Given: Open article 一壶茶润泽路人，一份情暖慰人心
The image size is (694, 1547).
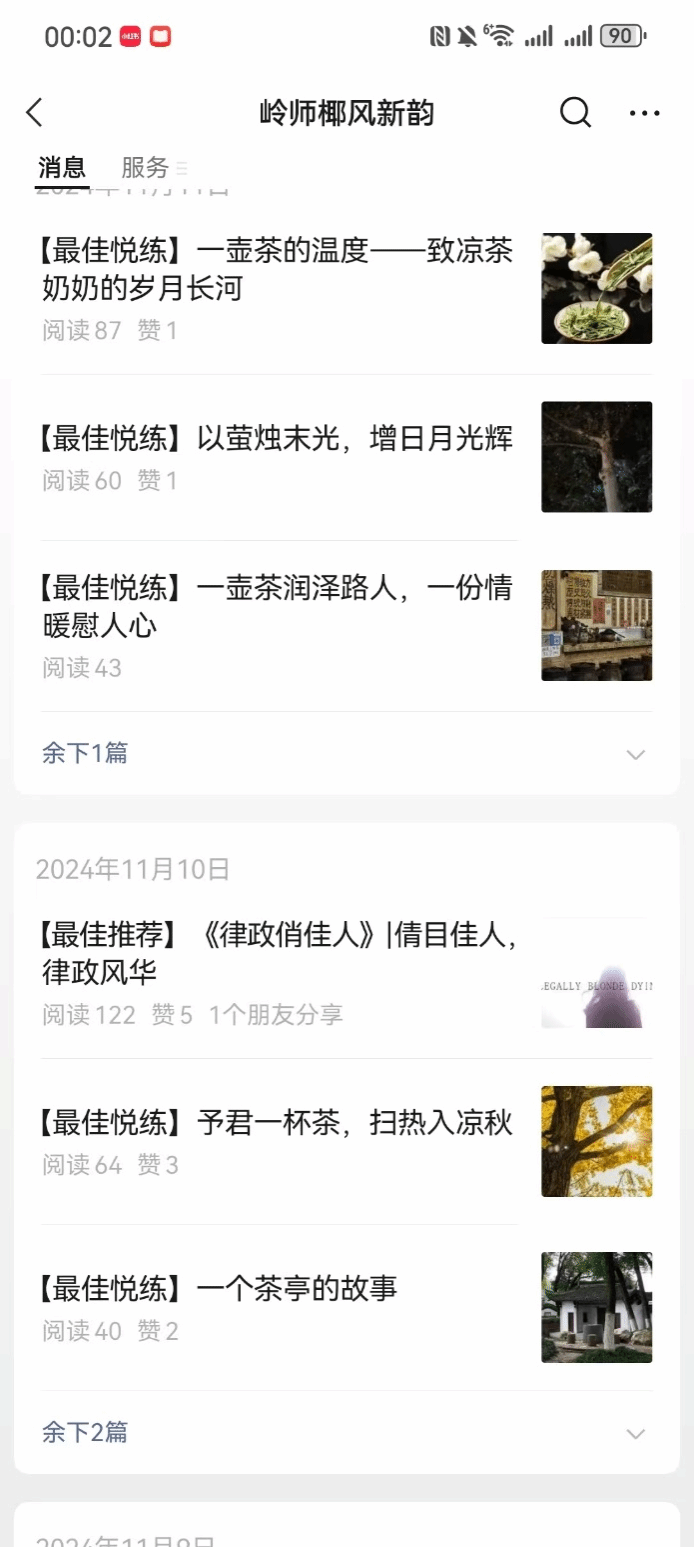Looking at the screenshot, I should click(x=277, y=607).
